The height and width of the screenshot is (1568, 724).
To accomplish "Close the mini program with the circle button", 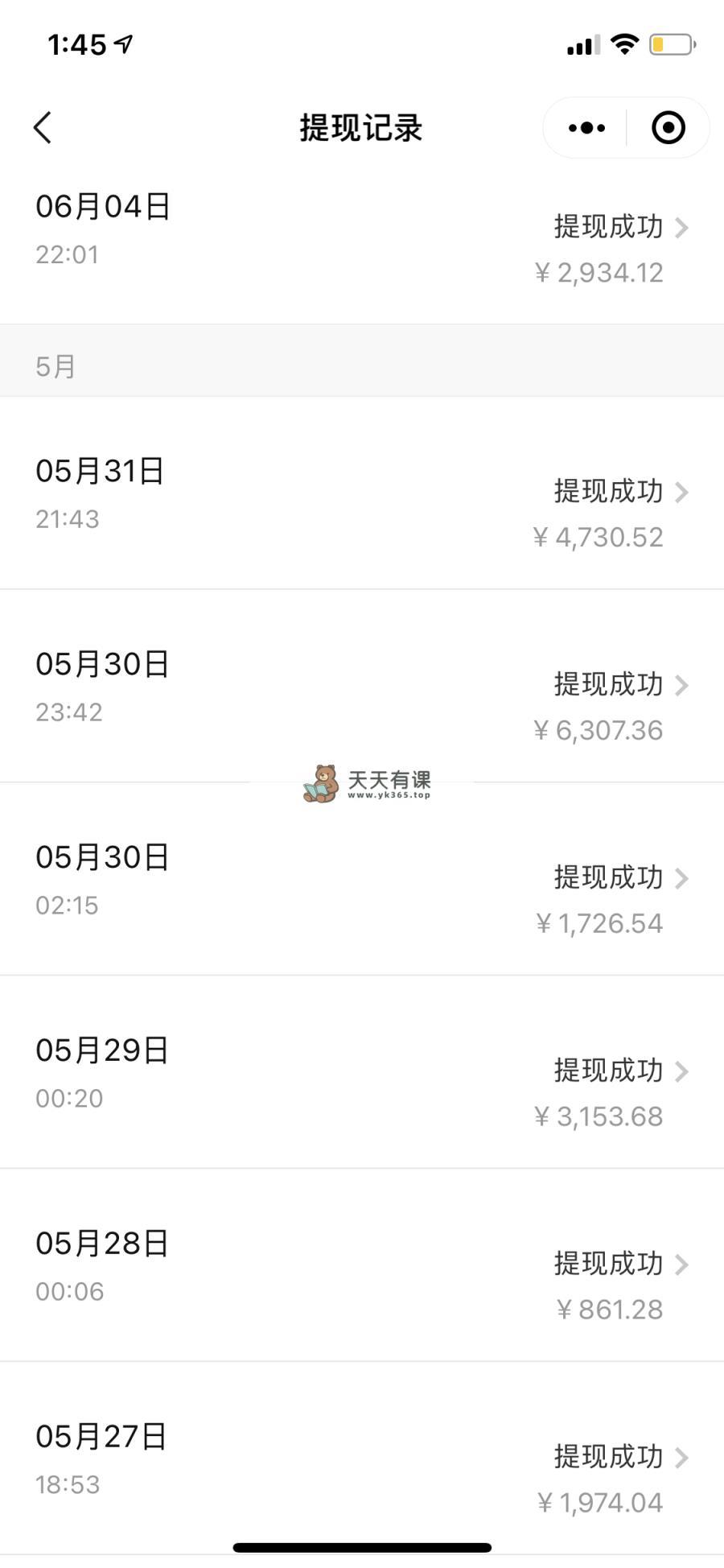I will [668, 127].
